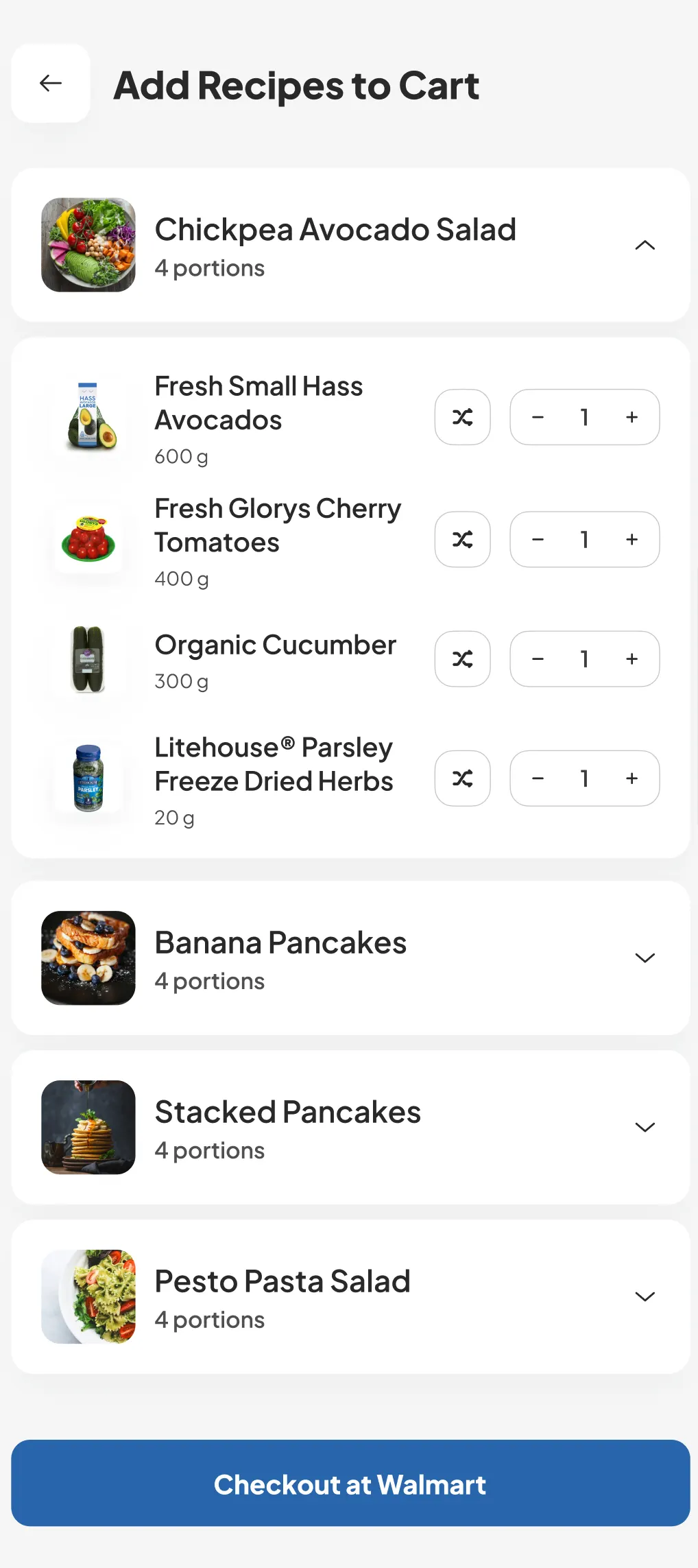Viewport: 698px width, 1568px height.
Task: Replace Organic Cucumber with another product
Action: [463, 658]
